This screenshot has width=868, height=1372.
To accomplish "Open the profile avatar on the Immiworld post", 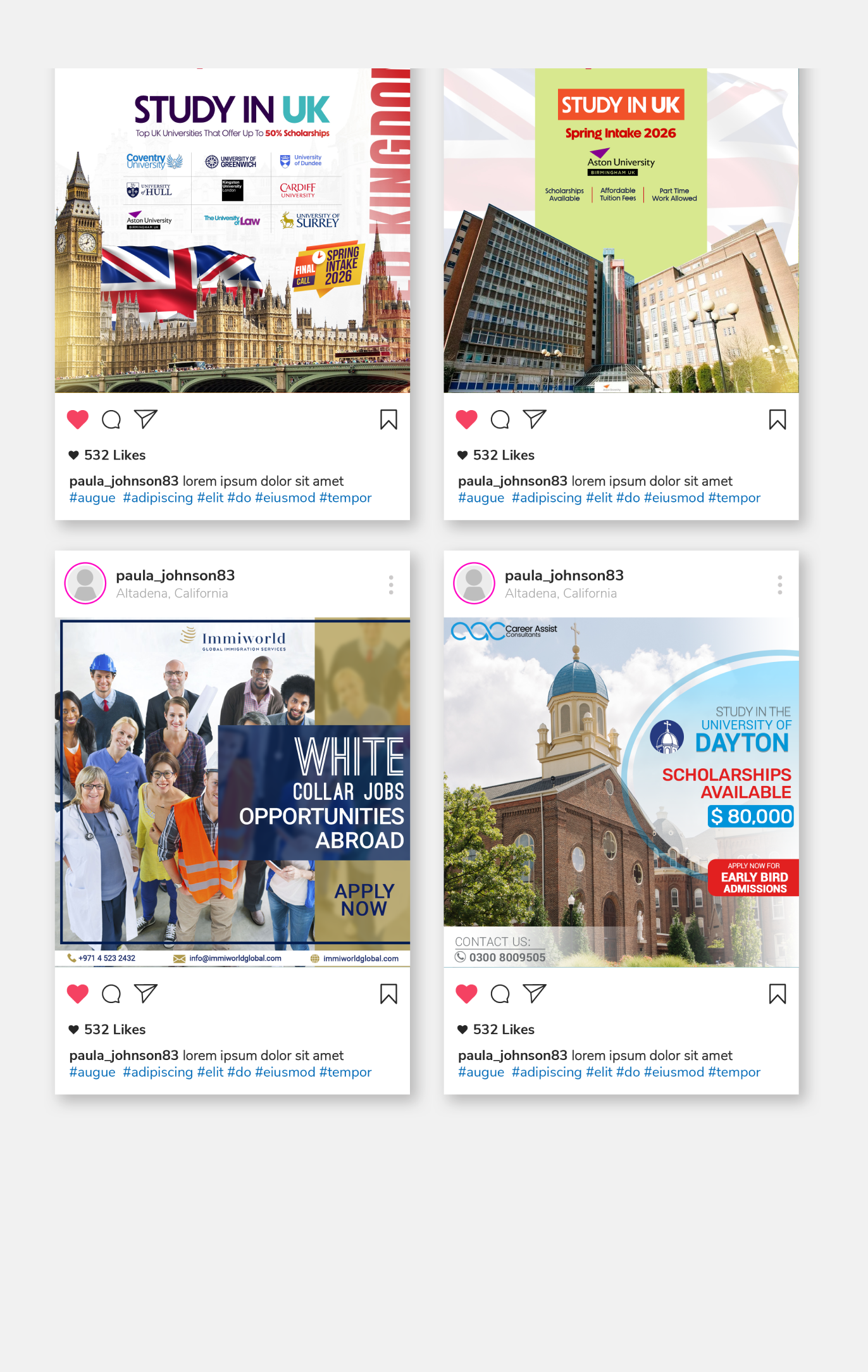I will (85, 583).
